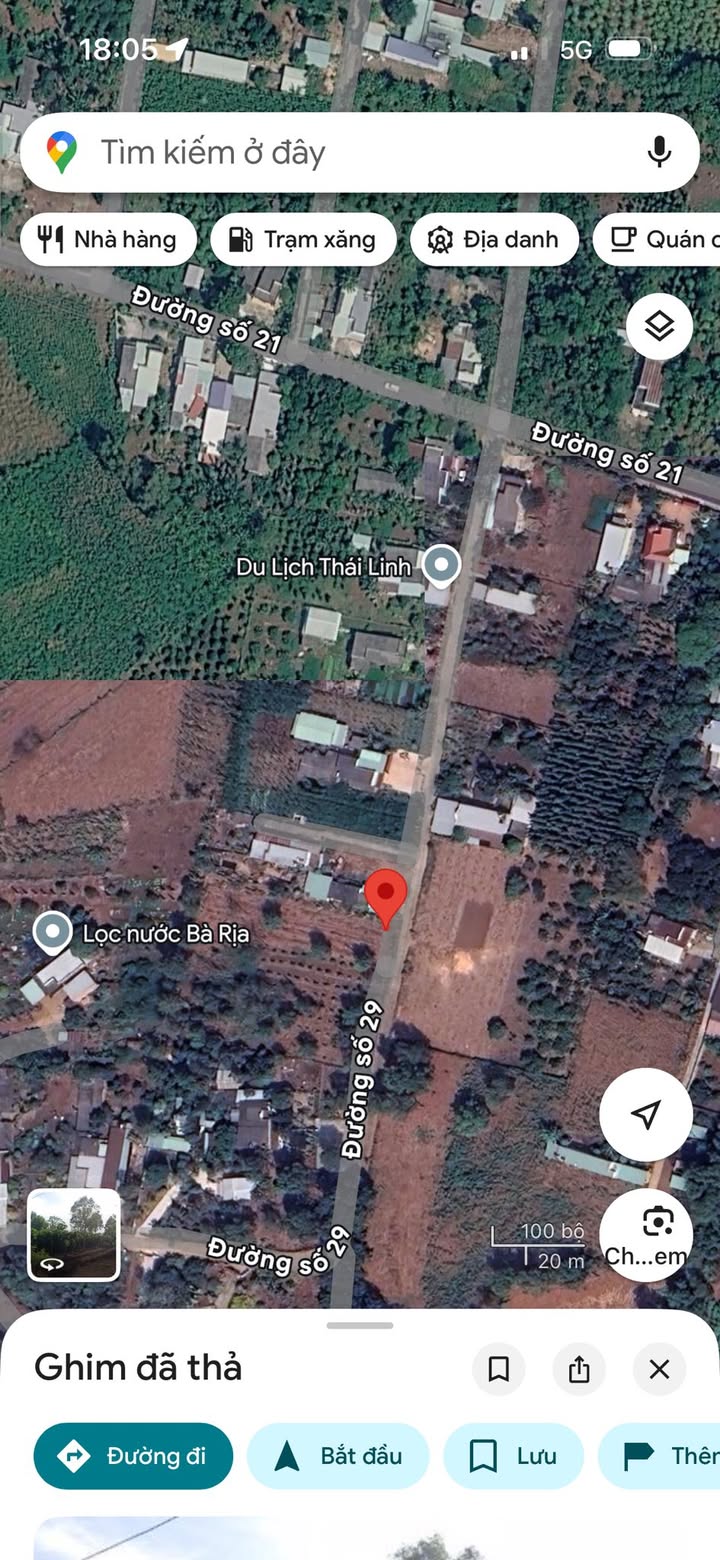This screenshot has width=720, height=1560.
Task: Tap the red dropped pin
Action: 385,895
